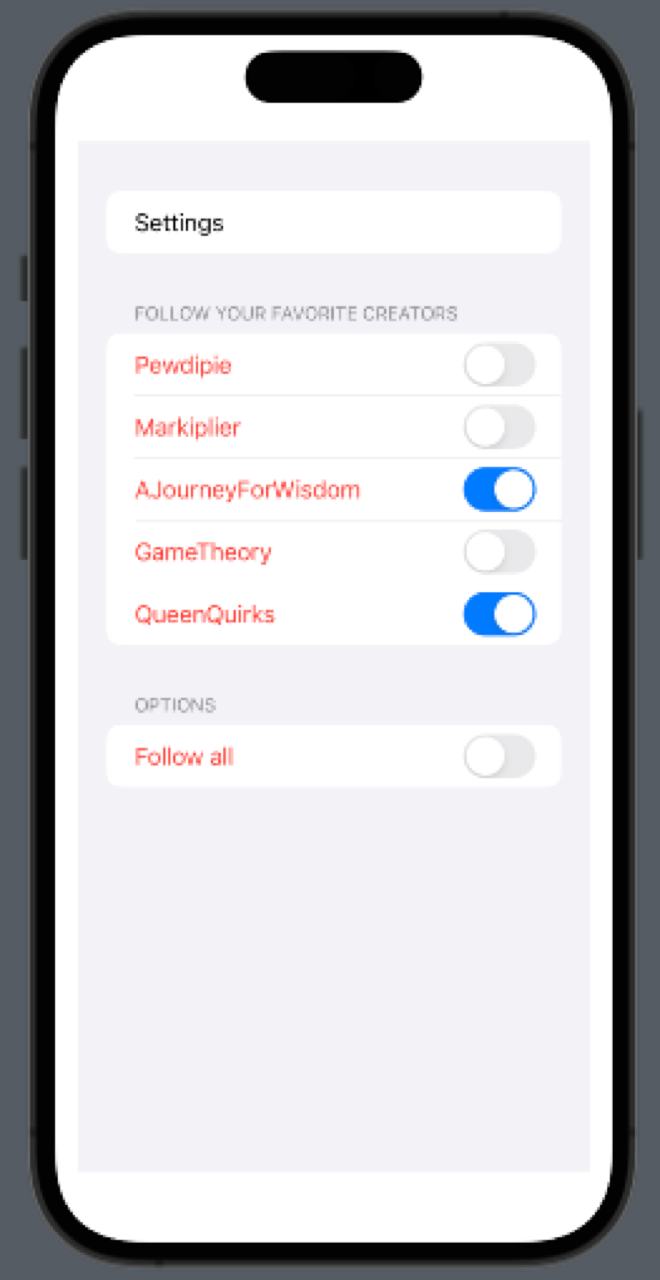Enable the Pewdipie follow switch
This screenshot has height=1280, width=660.
tap(499, 365)
